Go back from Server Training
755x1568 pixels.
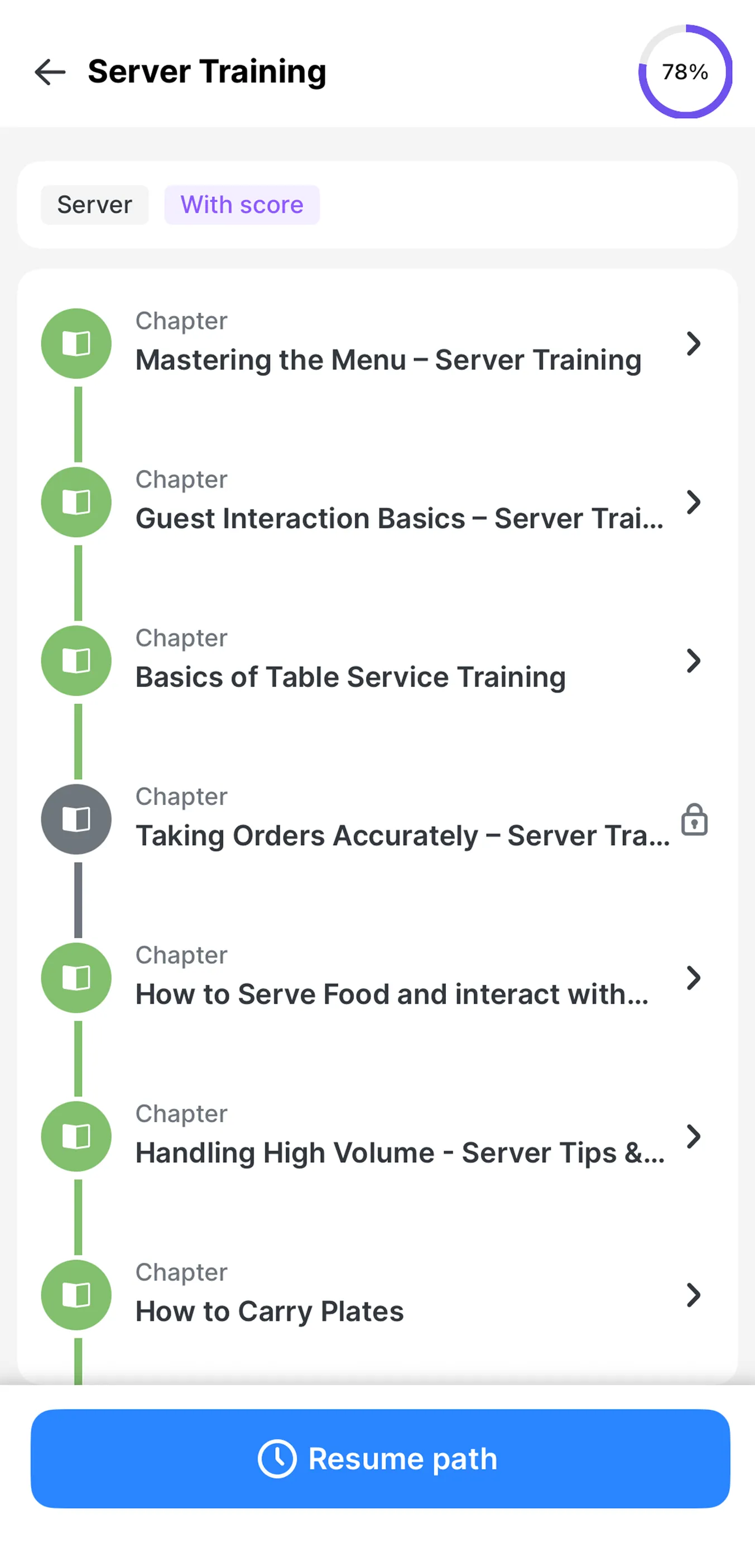(50, 72)
